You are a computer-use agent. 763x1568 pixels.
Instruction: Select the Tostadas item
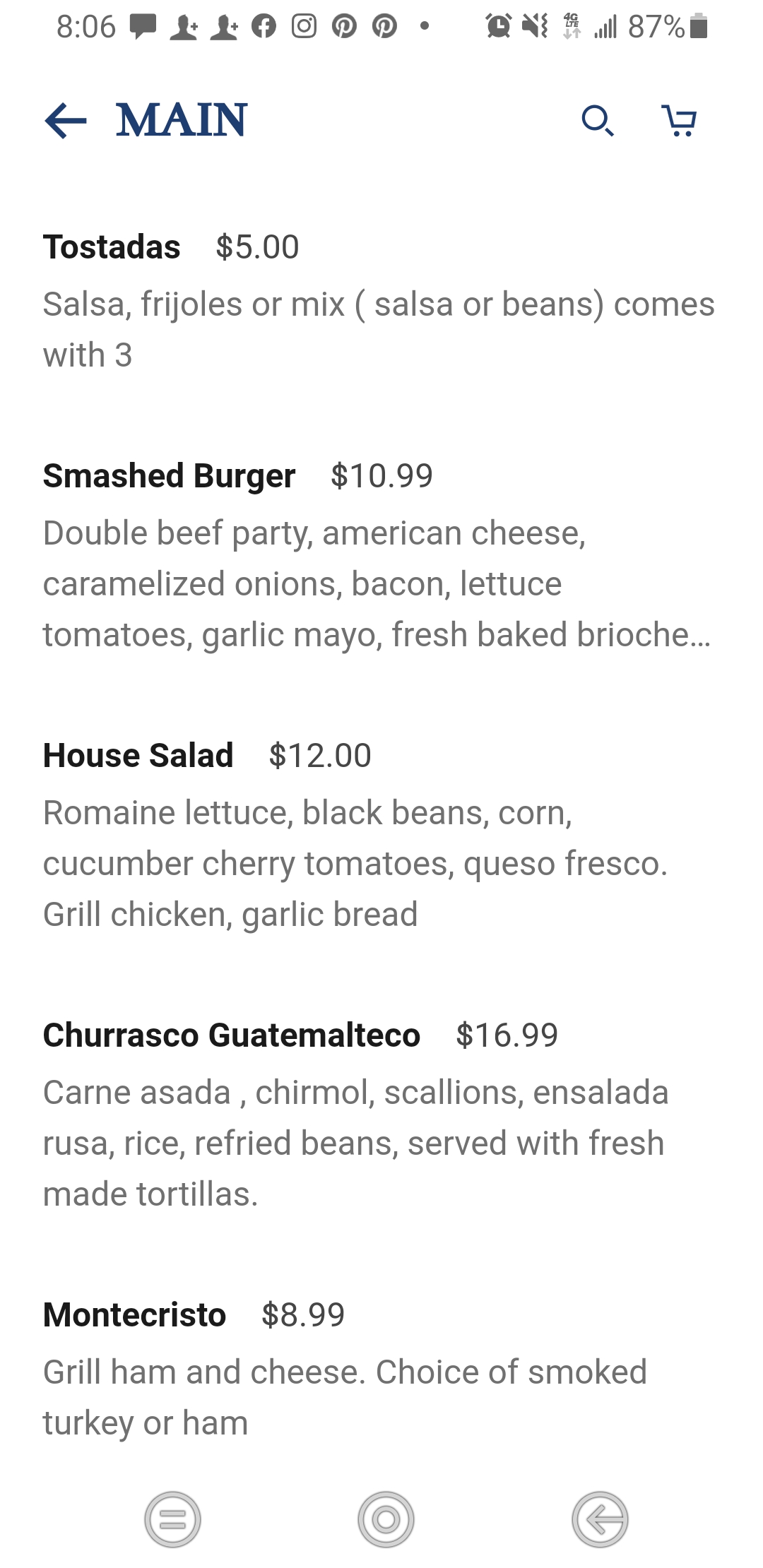[112, 248]
